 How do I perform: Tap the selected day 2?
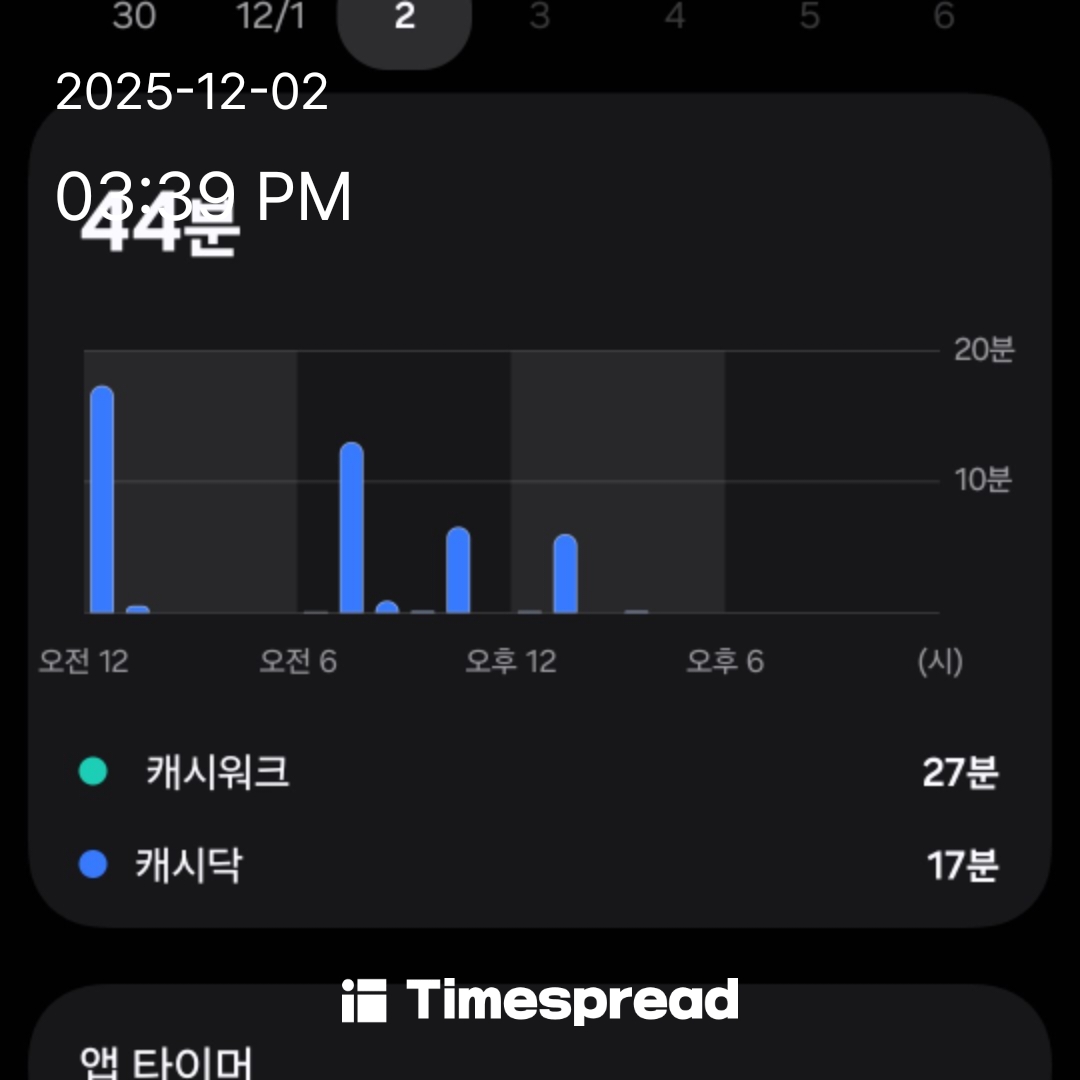(404, 20)
